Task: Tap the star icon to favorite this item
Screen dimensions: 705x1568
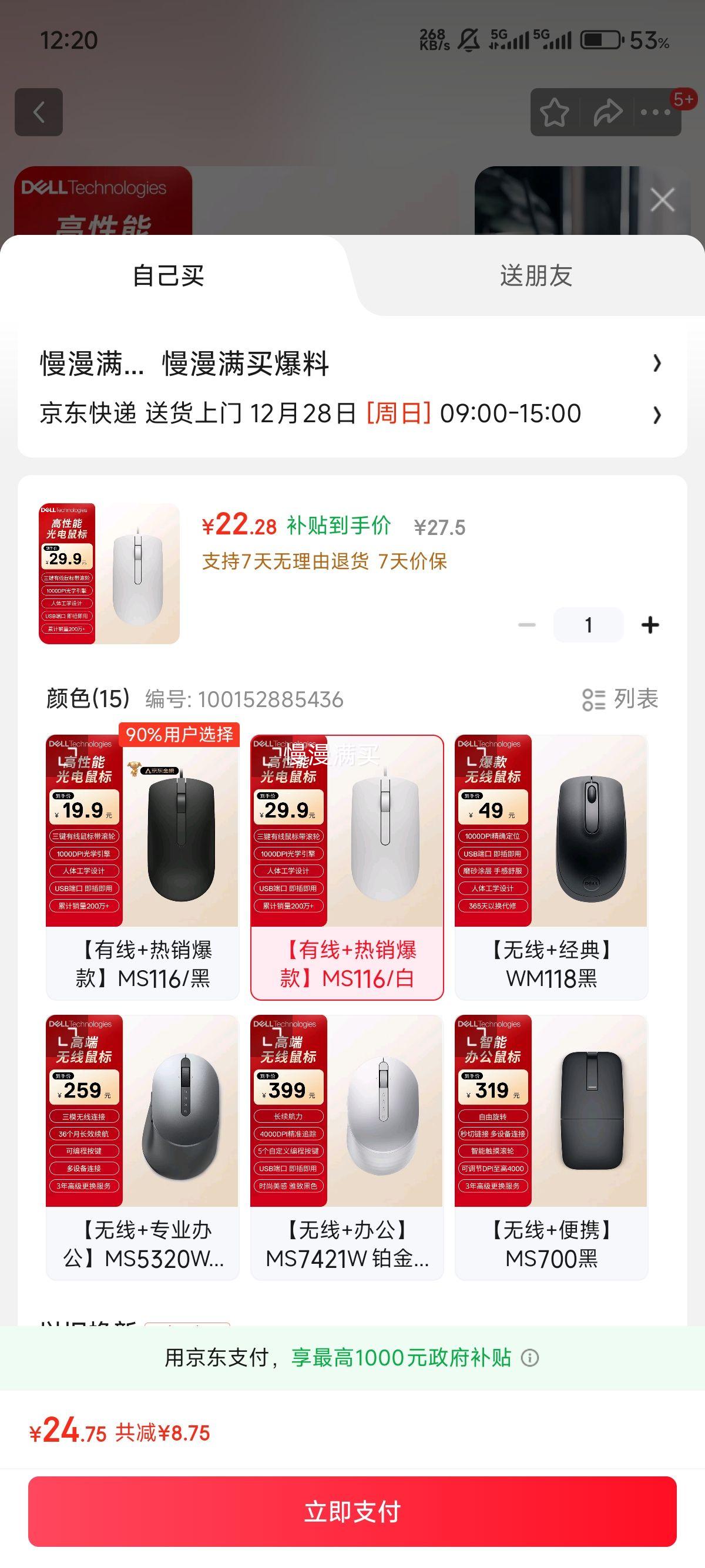Action: pos(555,113)
